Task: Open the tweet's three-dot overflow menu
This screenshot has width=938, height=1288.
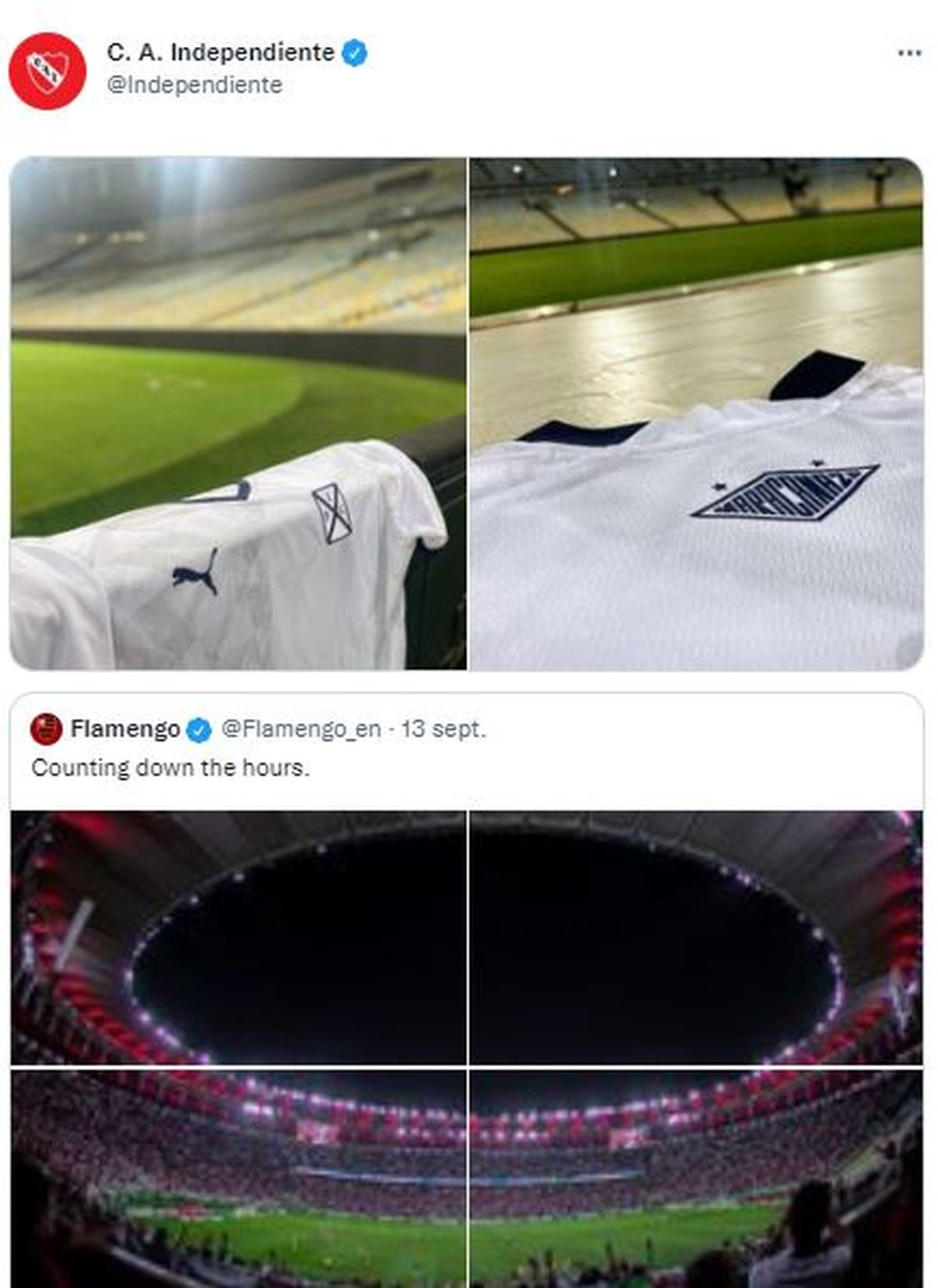Action: (909, 53)
